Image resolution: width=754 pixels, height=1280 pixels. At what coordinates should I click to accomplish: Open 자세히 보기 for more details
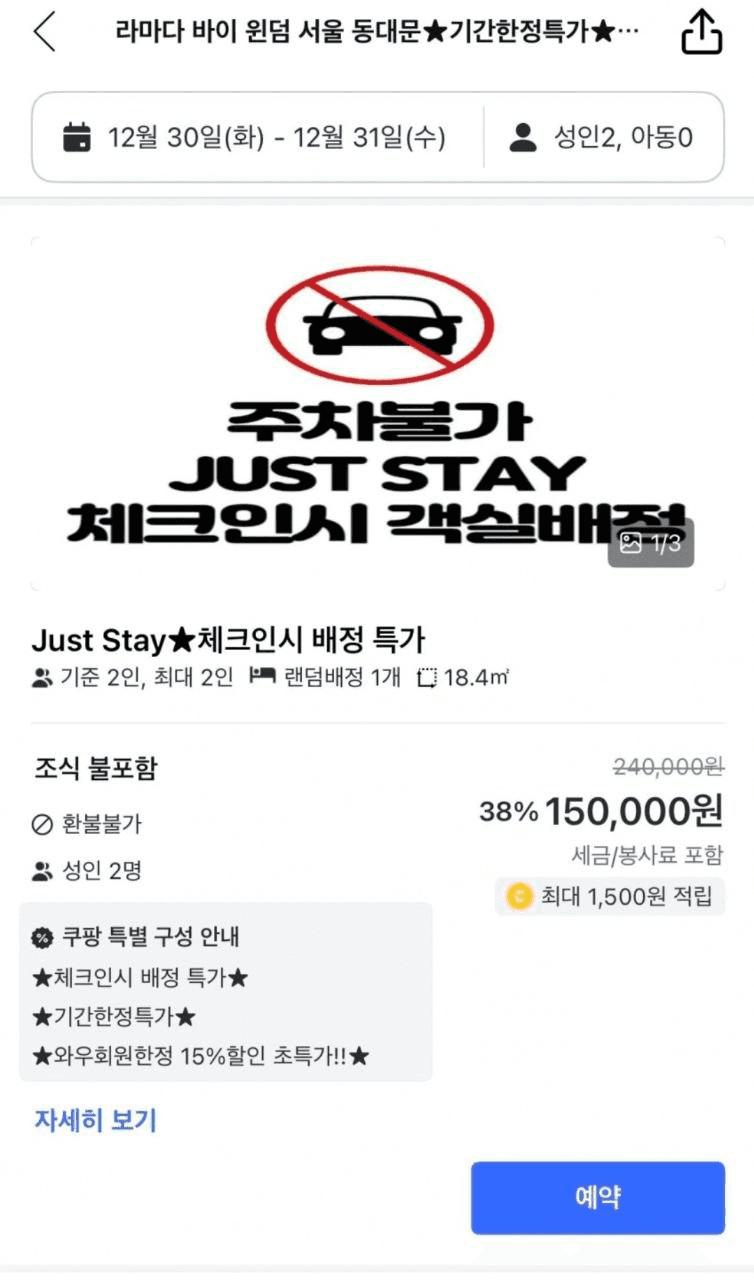point(96,1120)
